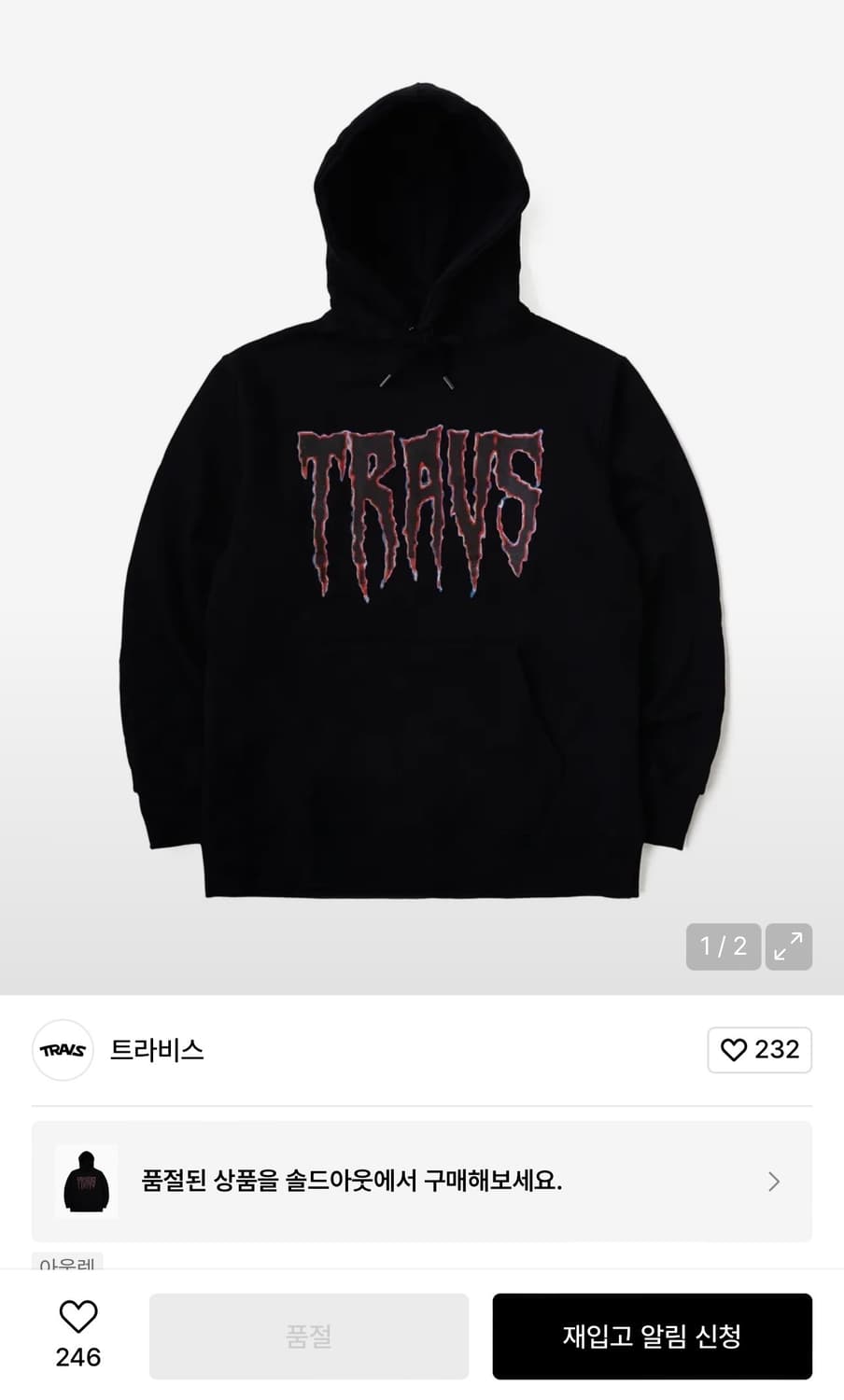
Task: Click the pagination indicator to switch images
Action: [x=723, y=945]
